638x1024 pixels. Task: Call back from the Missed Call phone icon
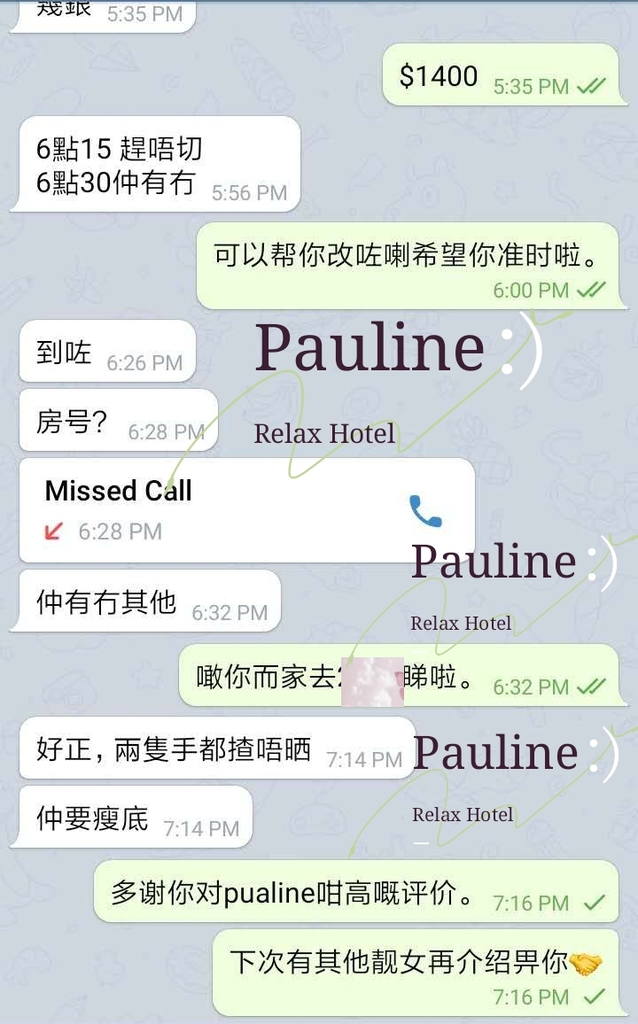[x=425, y=511]
